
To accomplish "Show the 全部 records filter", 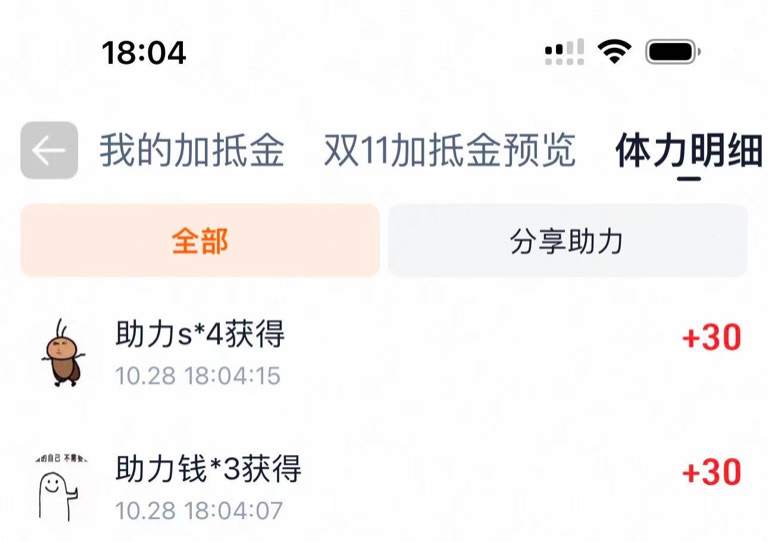I will coord(200,241).
